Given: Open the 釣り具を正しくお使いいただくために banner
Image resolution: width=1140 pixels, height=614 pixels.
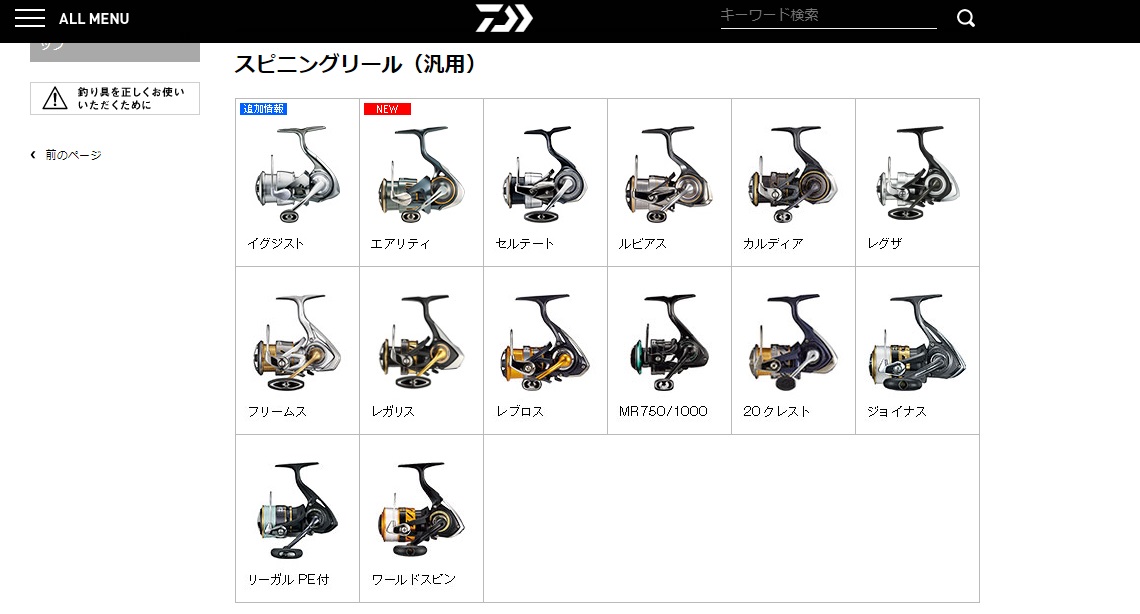Looking at the screenshot, I should [x=115, y=98].
